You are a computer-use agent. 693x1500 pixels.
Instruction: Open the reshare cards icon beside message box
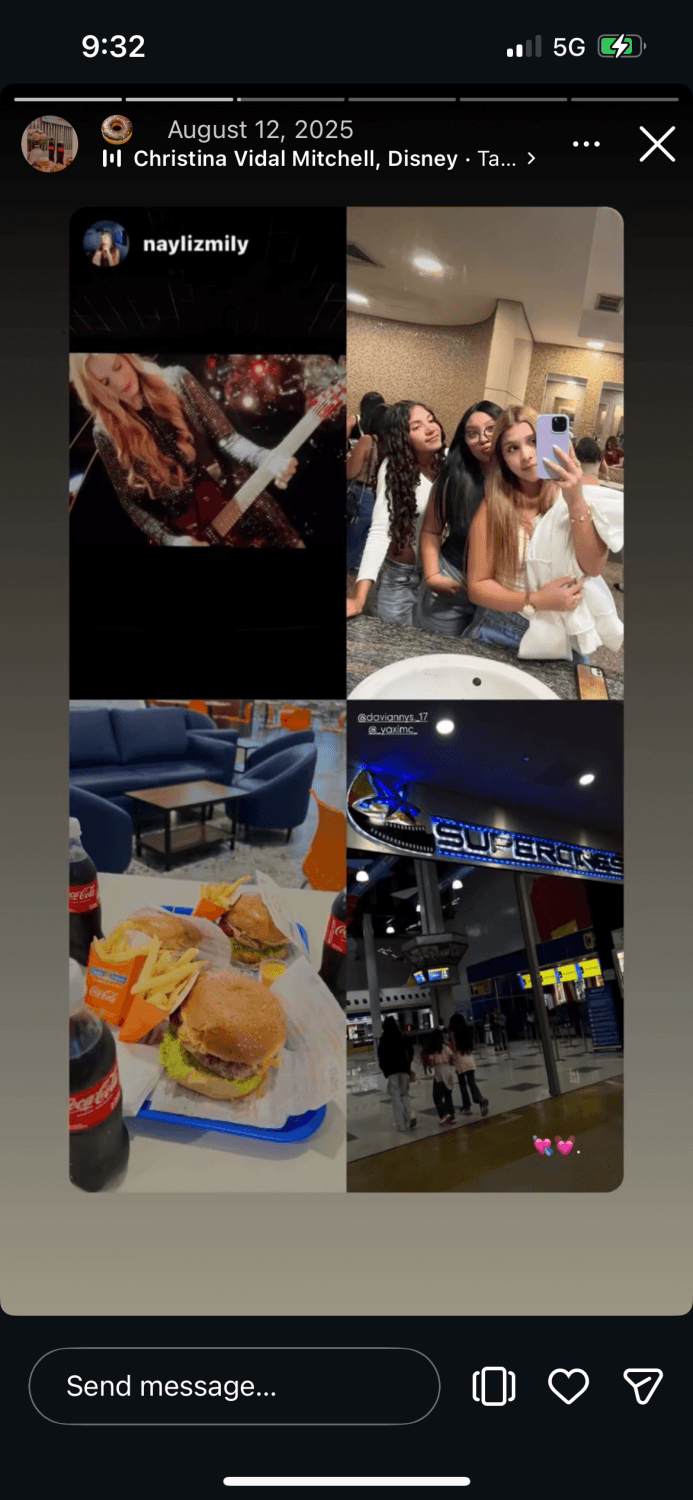point(493,1386)
